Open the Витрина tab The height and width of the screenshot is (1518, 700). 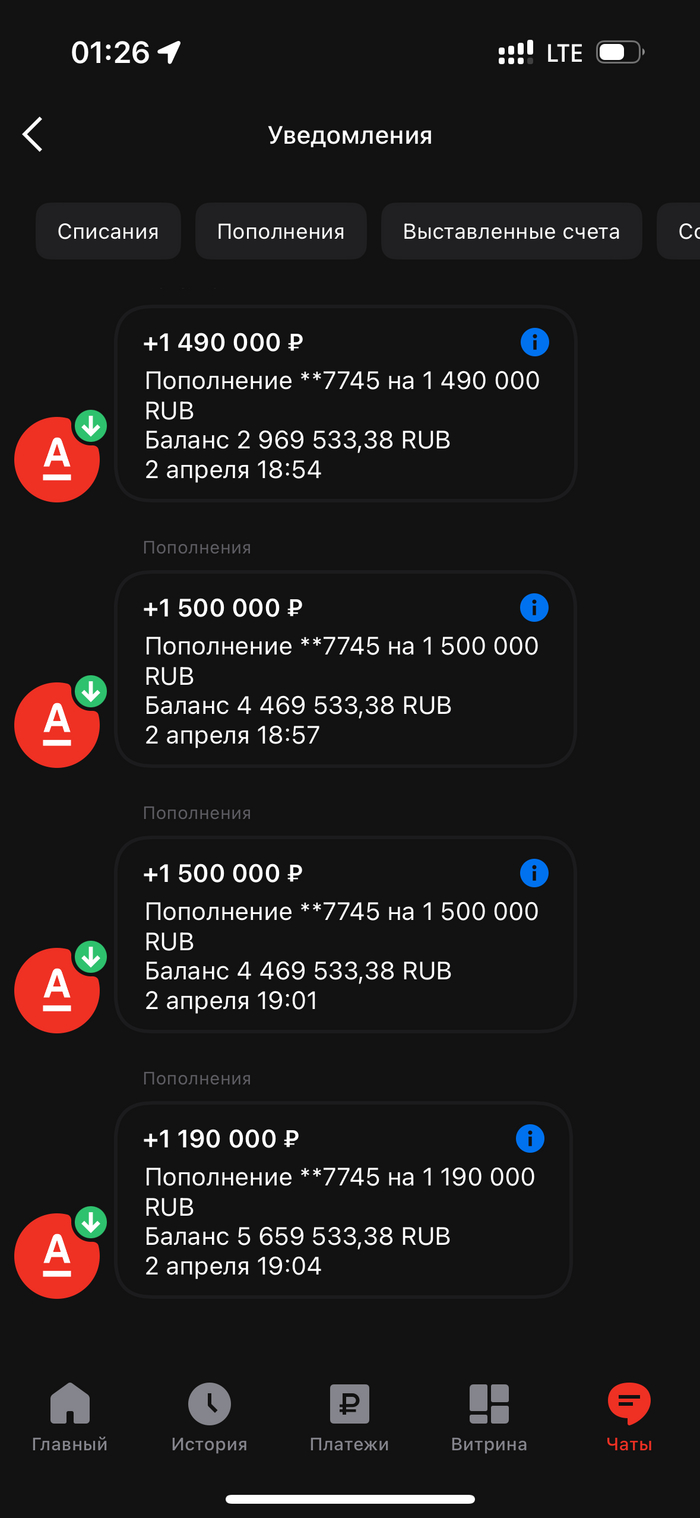489,1418
